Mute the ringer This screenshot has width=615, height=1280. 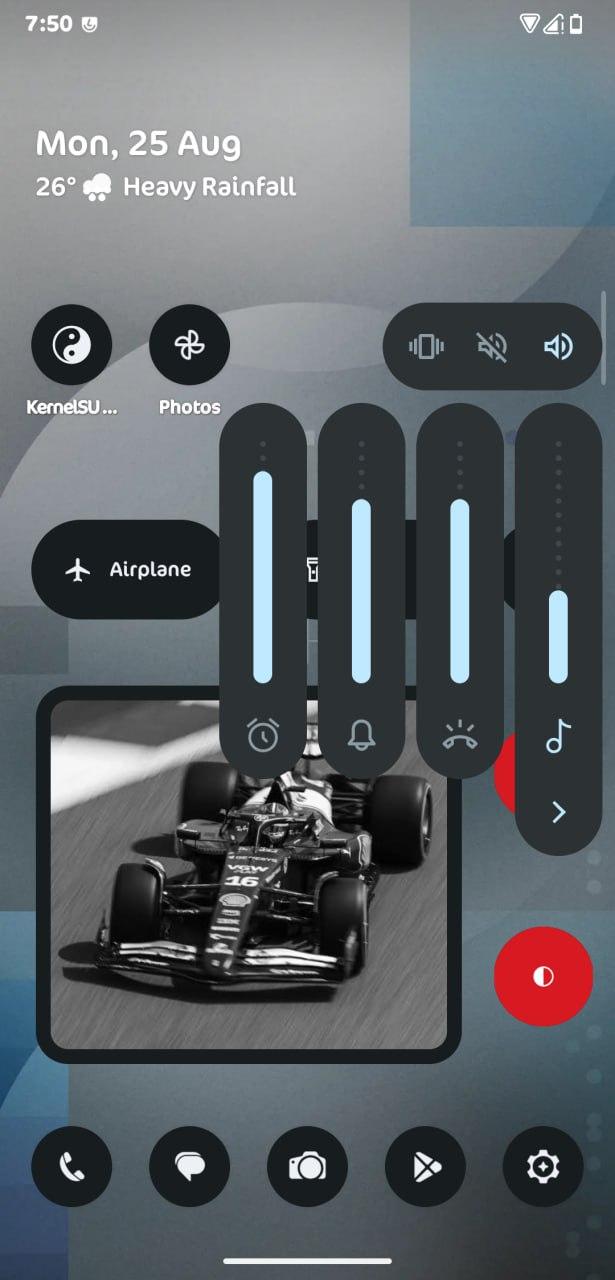(x=492, y=347)
